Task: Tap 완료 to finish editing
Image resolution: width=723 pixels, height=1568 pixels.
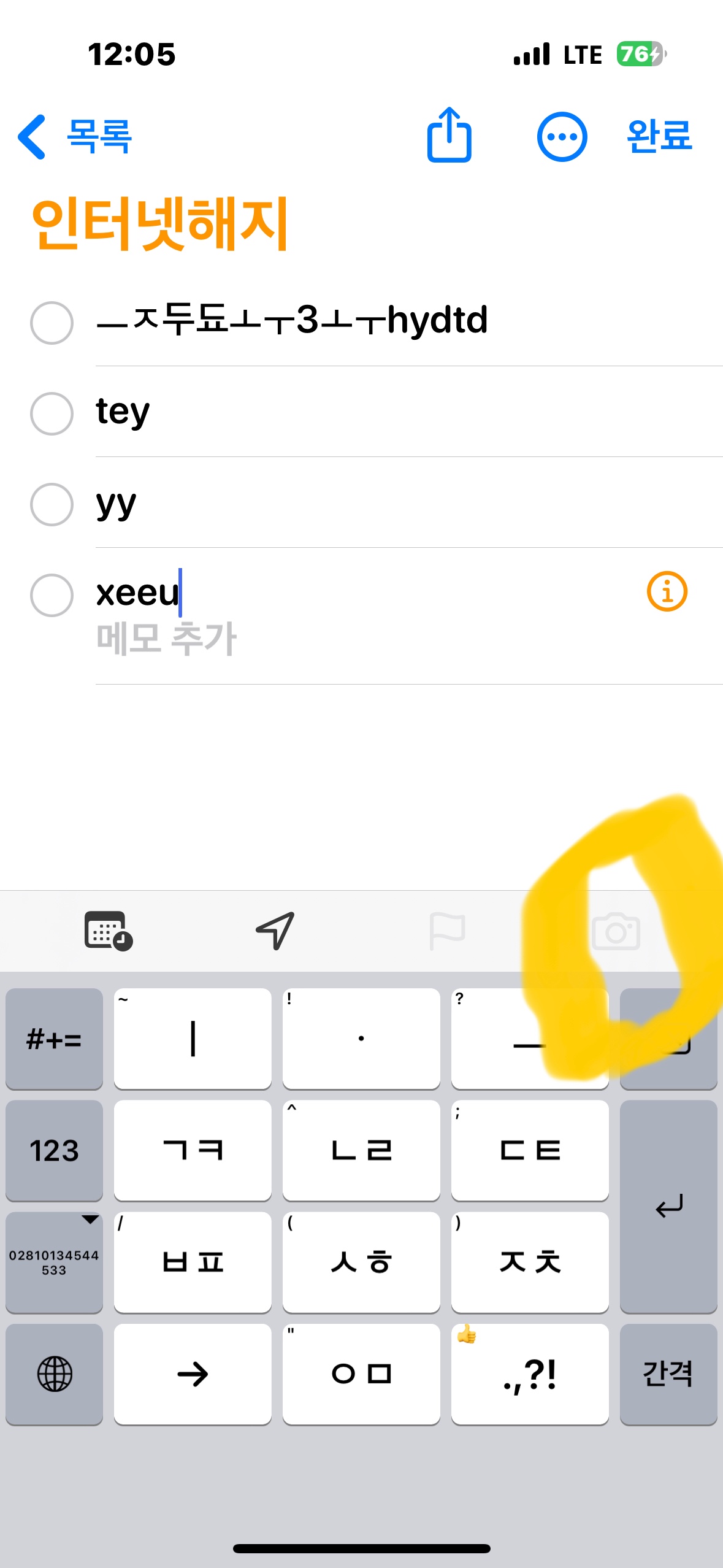Action: [x=659, y=136]
